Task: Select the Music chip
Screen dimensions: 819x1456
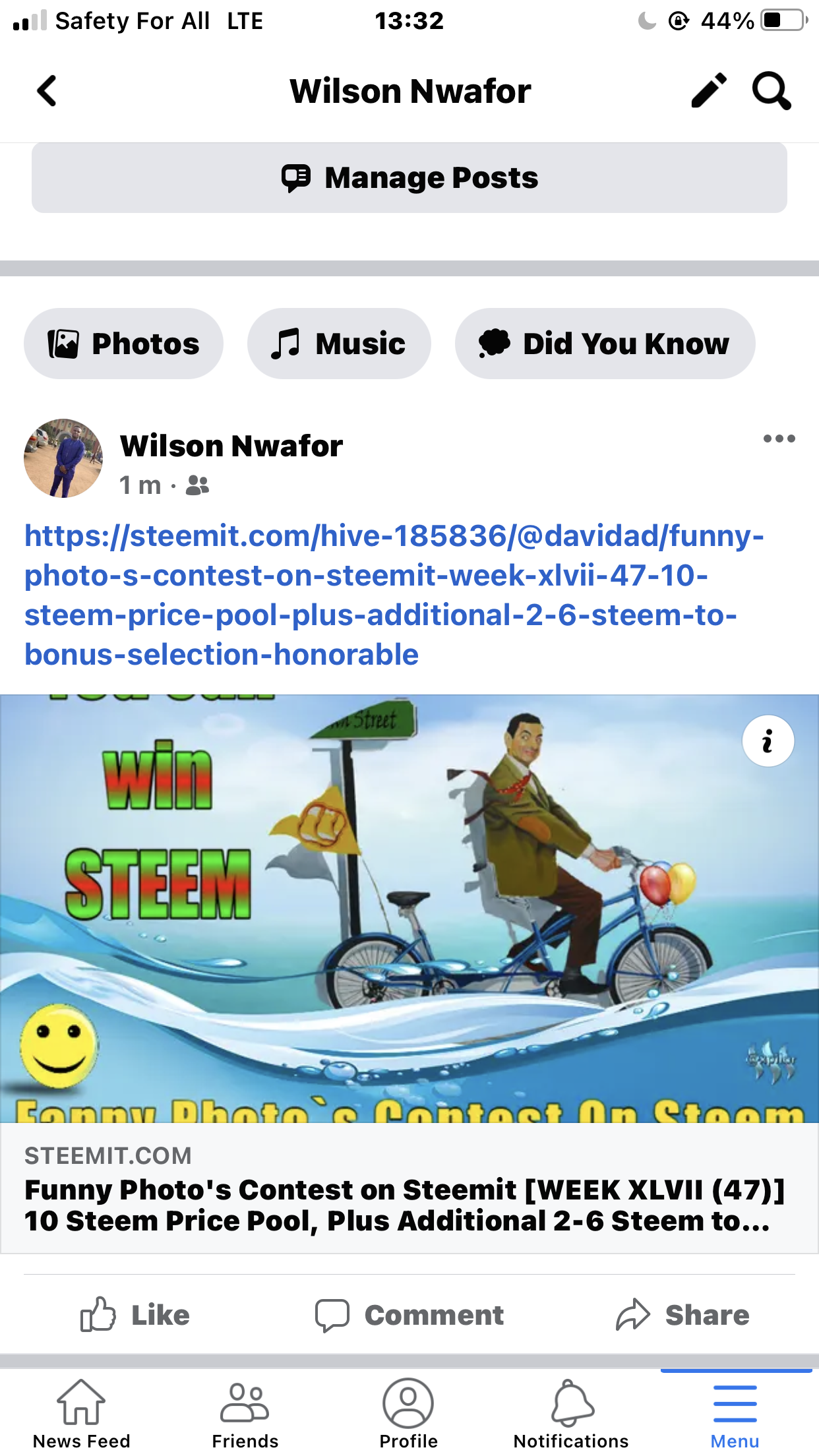Action: tap(339, 344)
